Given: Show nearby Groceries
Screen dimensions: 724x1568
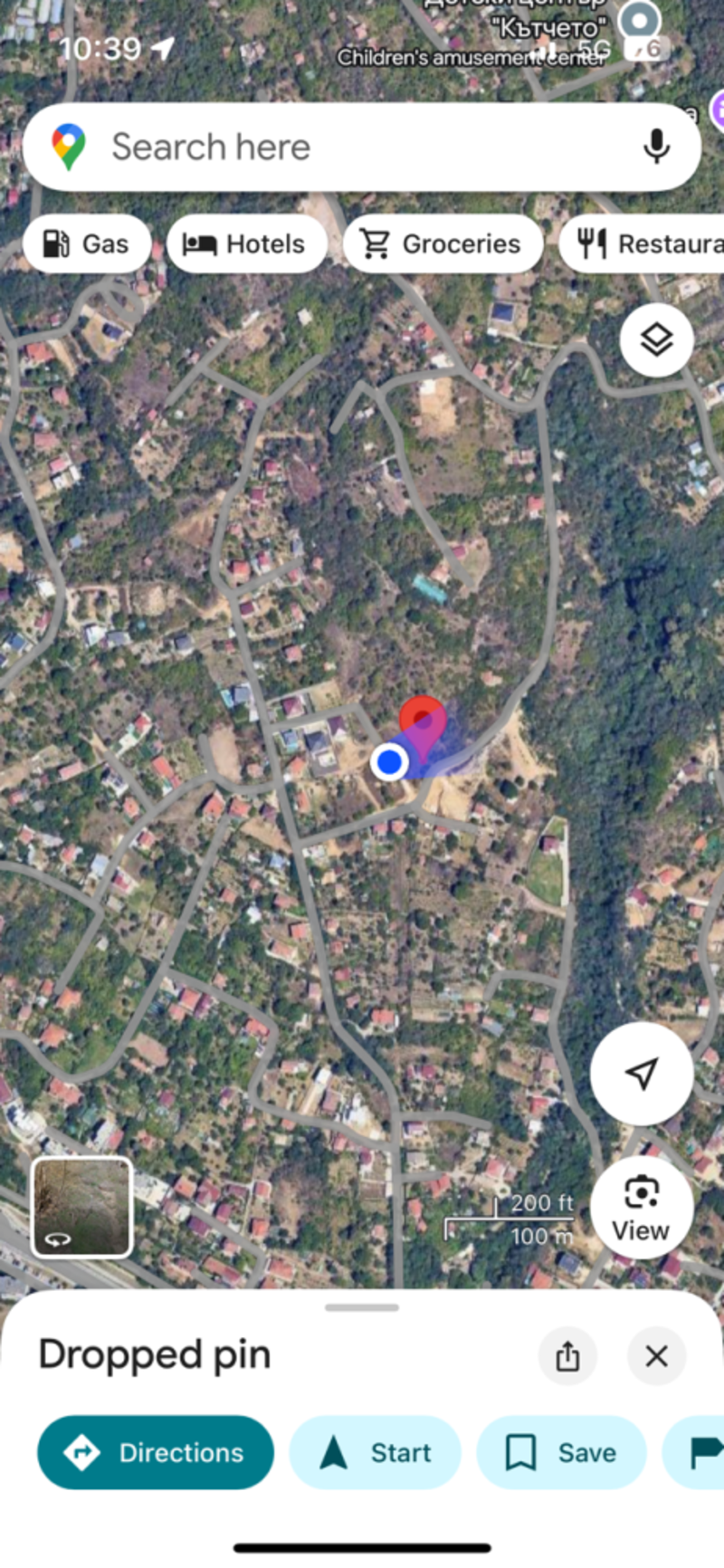Looking at the screenshot, I should tap(443, 244).
